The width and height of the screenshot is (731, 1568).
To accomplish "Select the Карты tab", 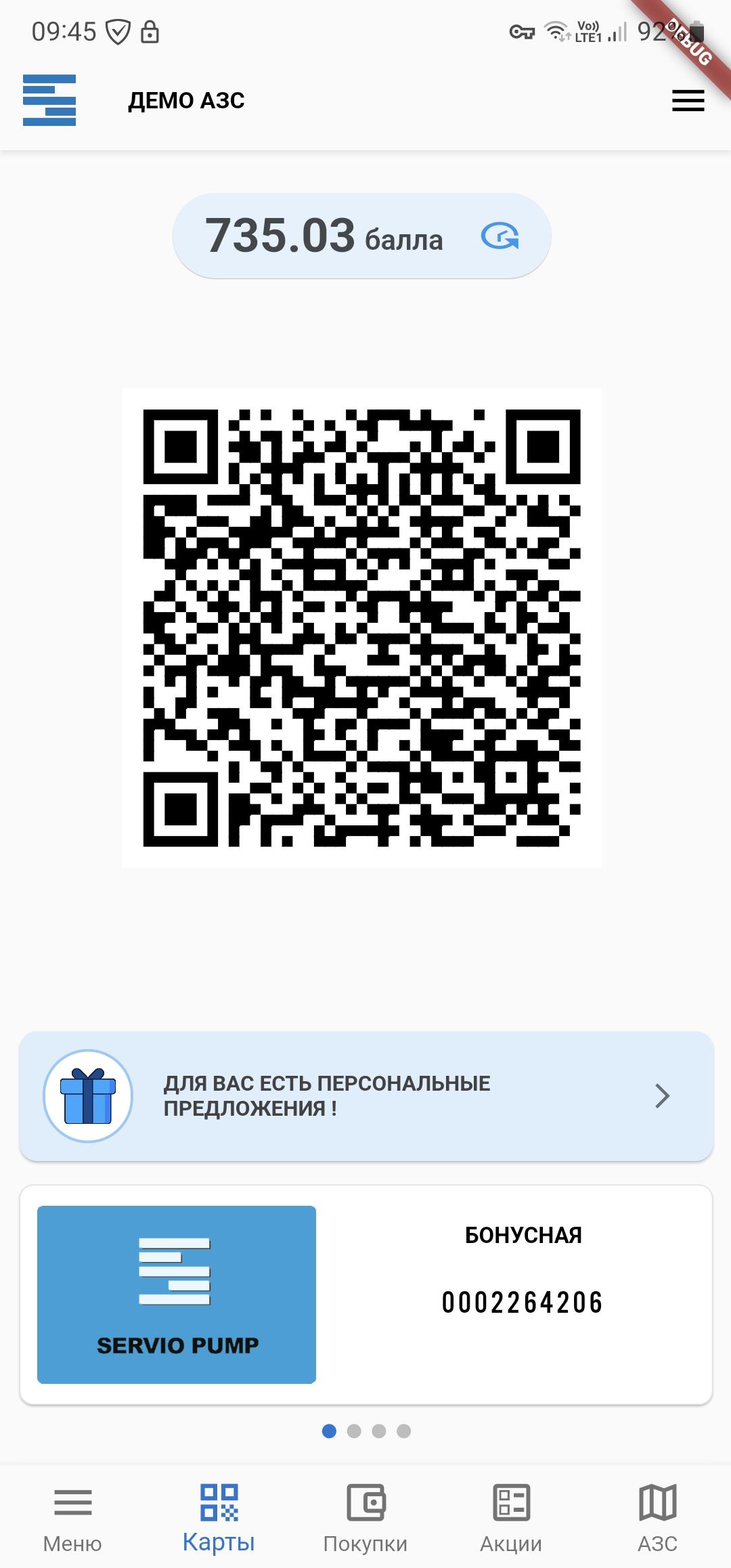I will (x=219, y=1518).
